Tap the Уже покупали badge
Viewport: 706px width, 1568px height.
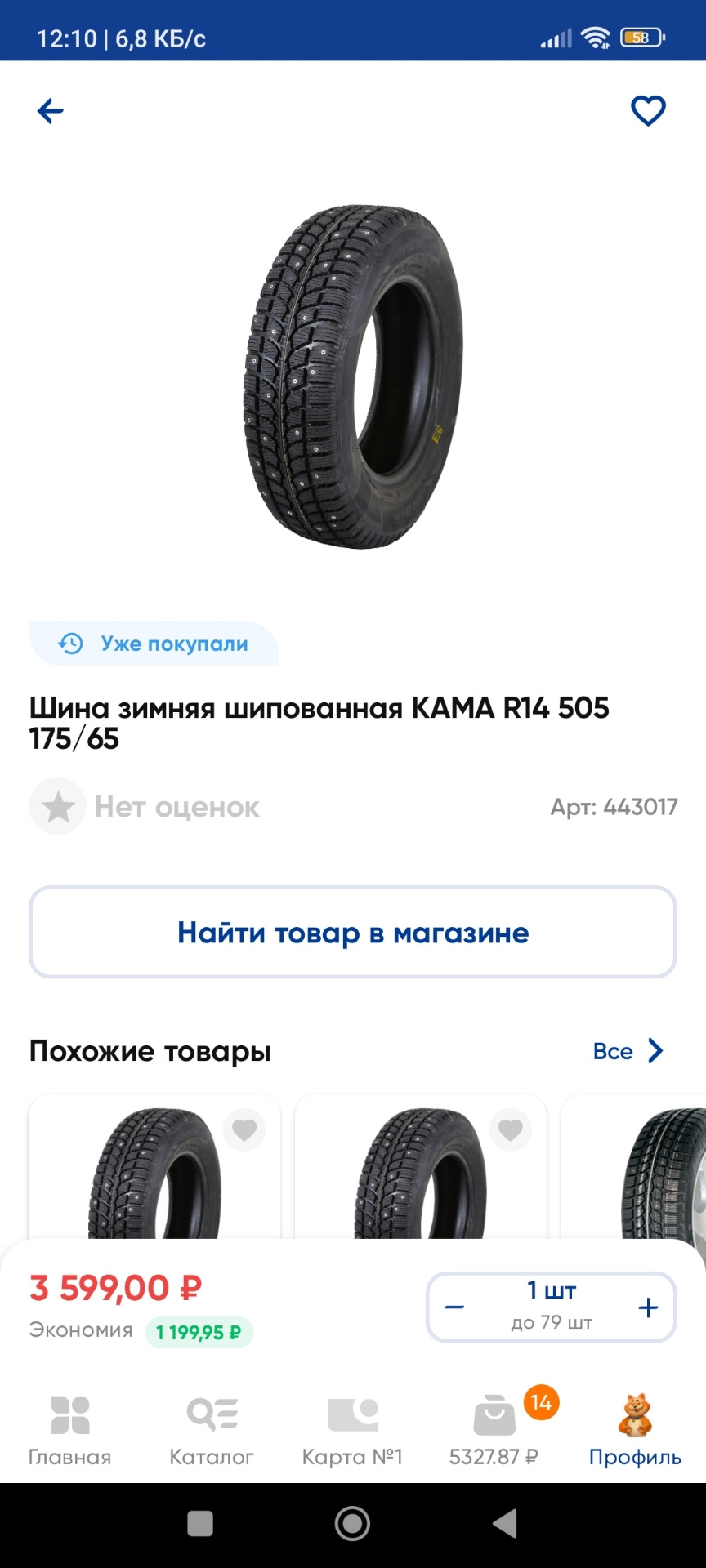pos(153,644)
